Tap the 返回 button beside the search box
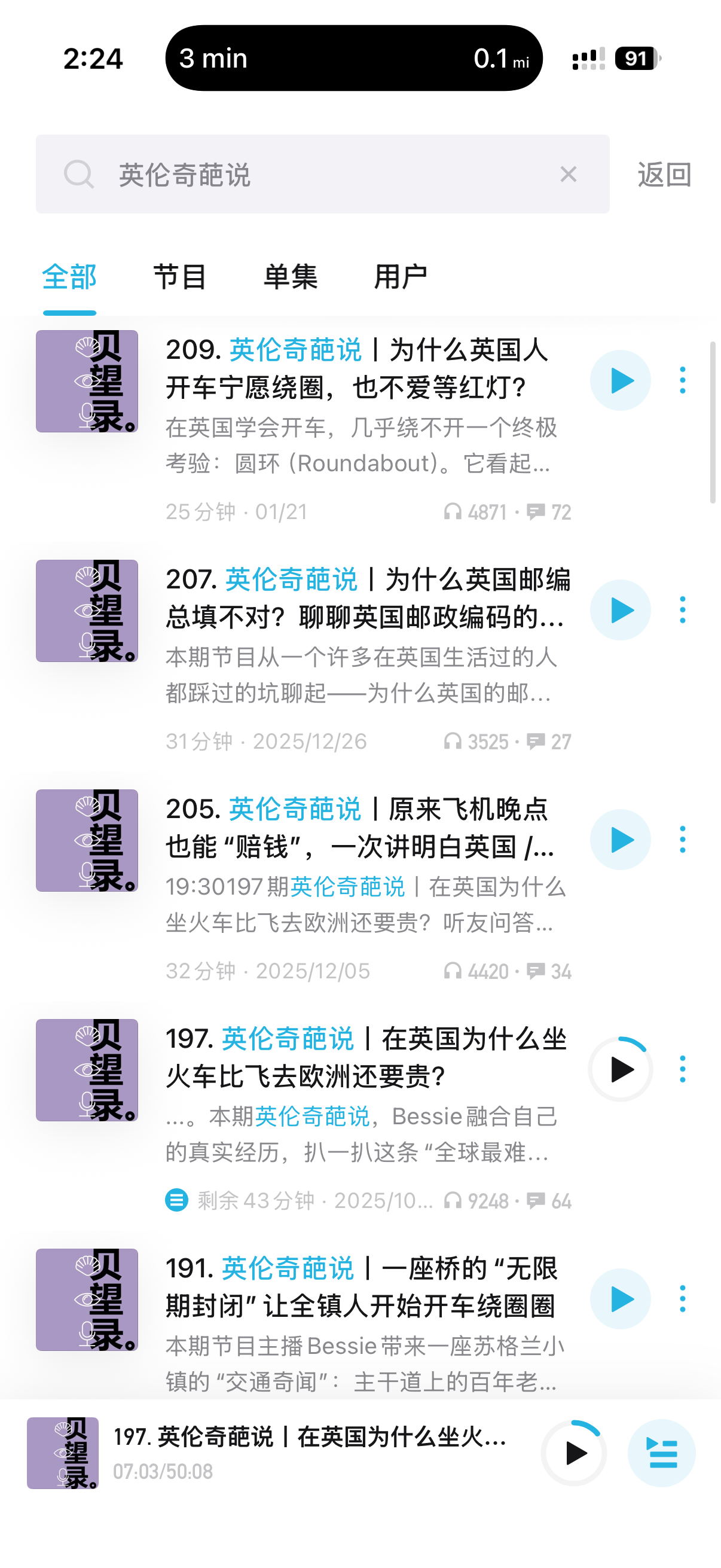The width and height of the screenshot is (721, 1568). pyautogui.click(x=664, y=175)
